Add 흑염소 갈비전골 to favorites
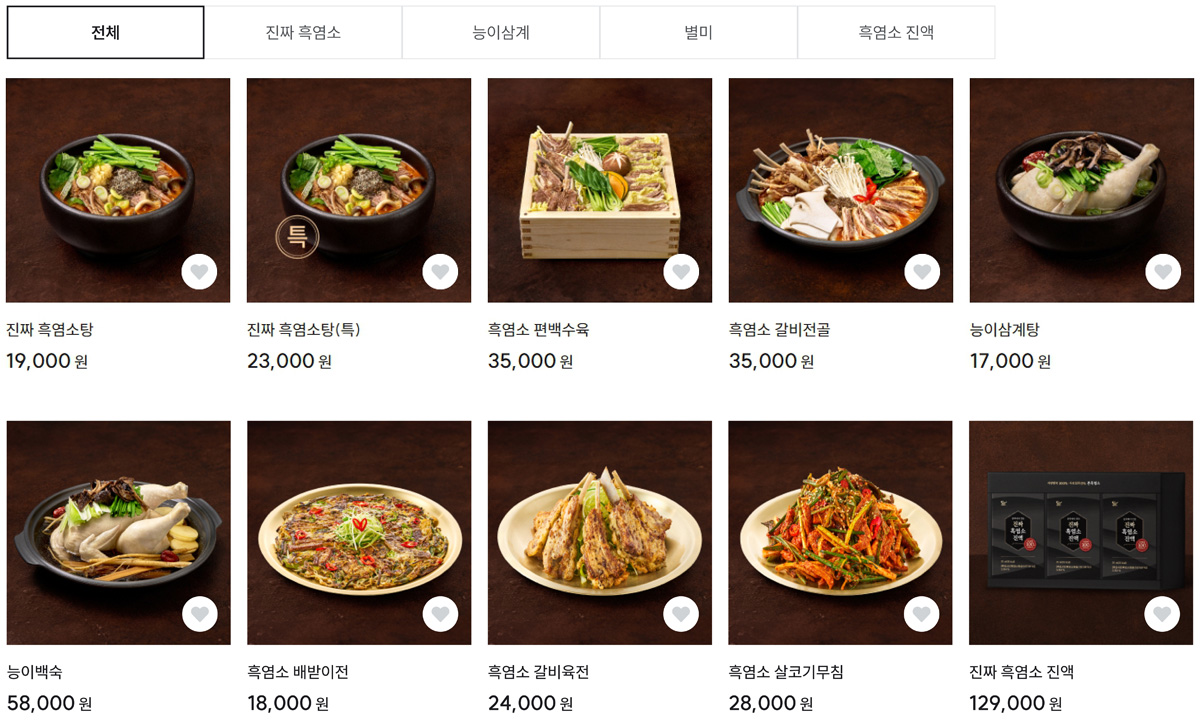Viewport: 1200px width, 720px height. pyautogui.click(x=922, y=271)
